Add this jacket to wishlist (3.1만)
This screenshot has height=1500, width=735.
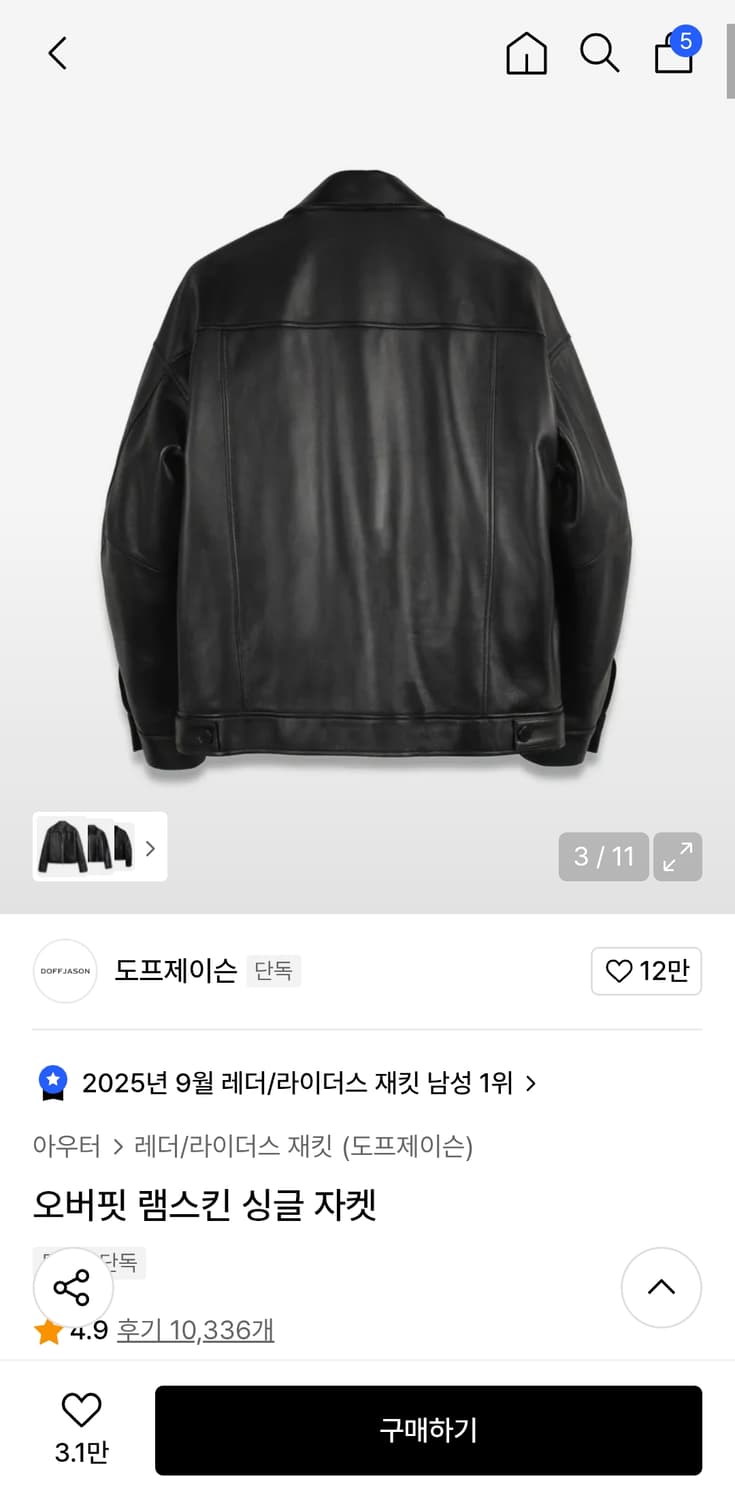click(82, 1428)
